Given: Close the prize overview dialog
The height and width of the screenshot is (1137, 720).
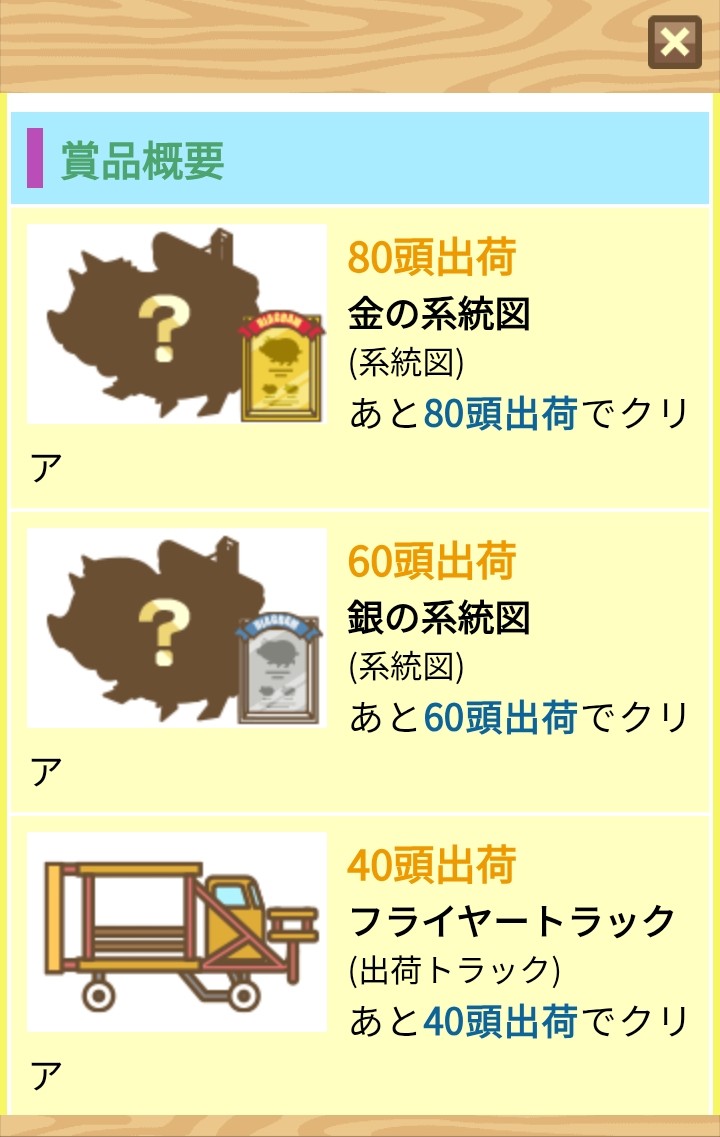Looking at the screenshot, I should tap(675, 43).
